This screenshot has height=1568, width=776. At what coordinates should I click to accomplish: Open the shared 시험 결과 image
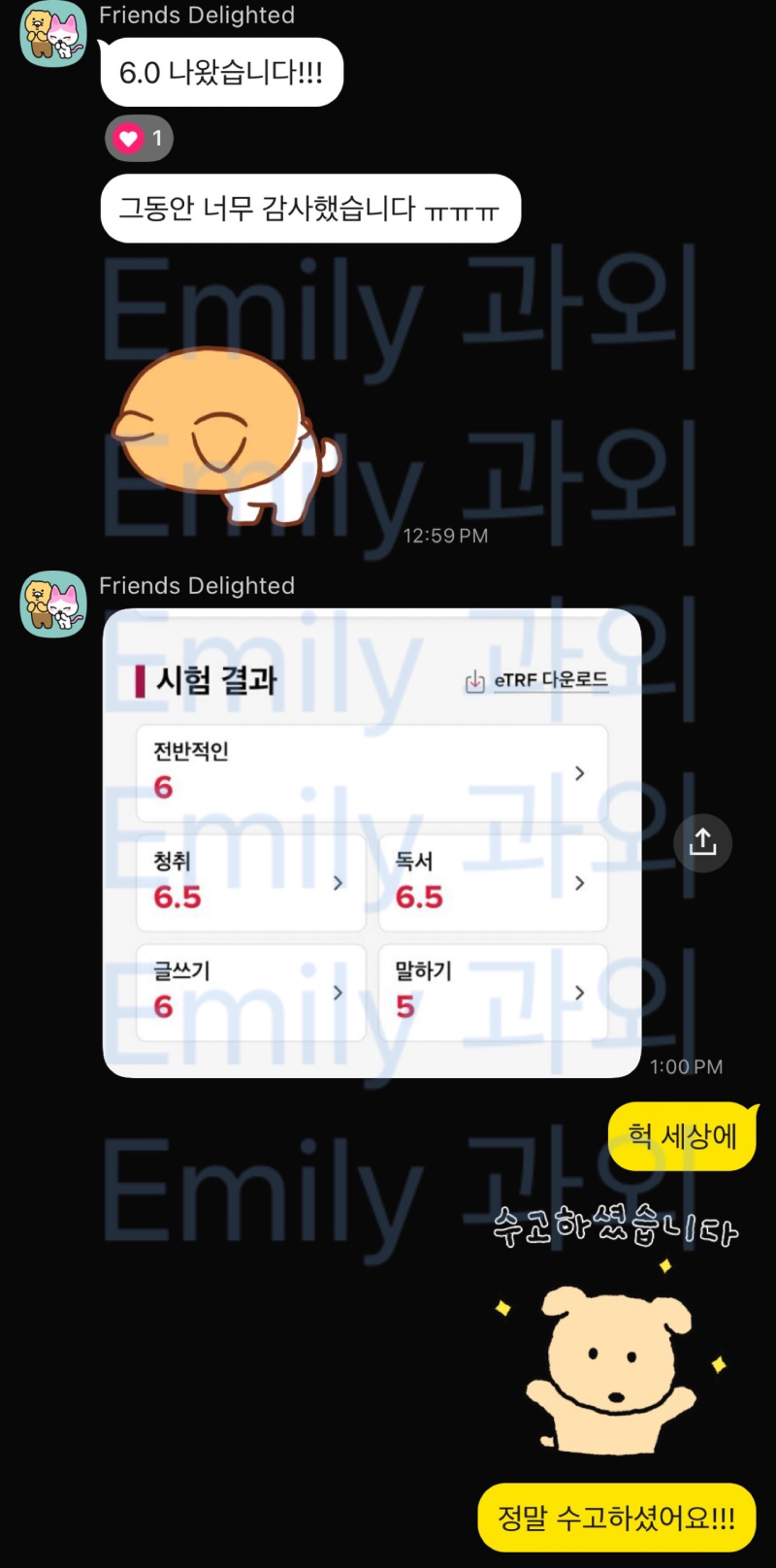point(372,842)
